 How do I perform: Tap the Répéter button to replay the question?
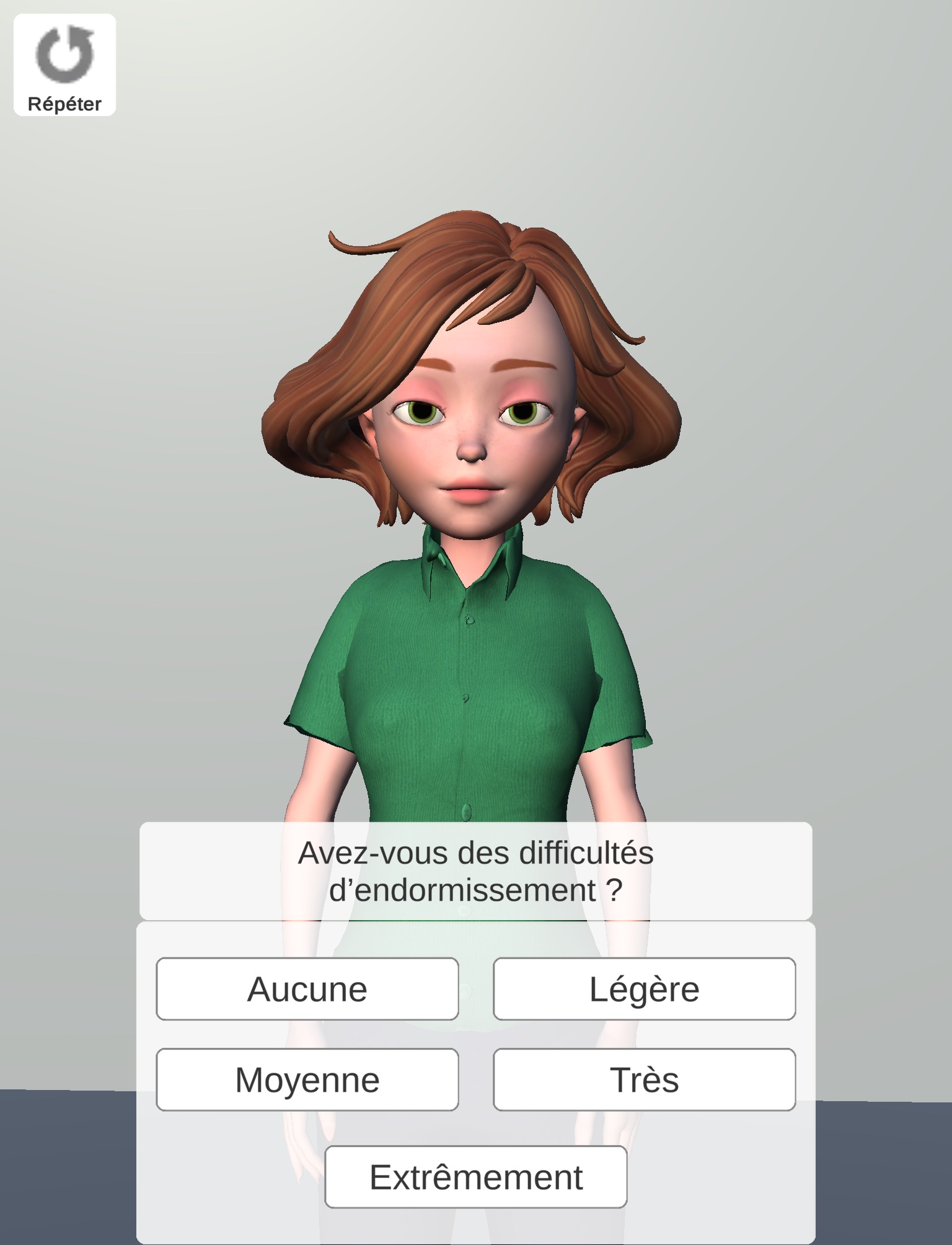click(64, 65)
